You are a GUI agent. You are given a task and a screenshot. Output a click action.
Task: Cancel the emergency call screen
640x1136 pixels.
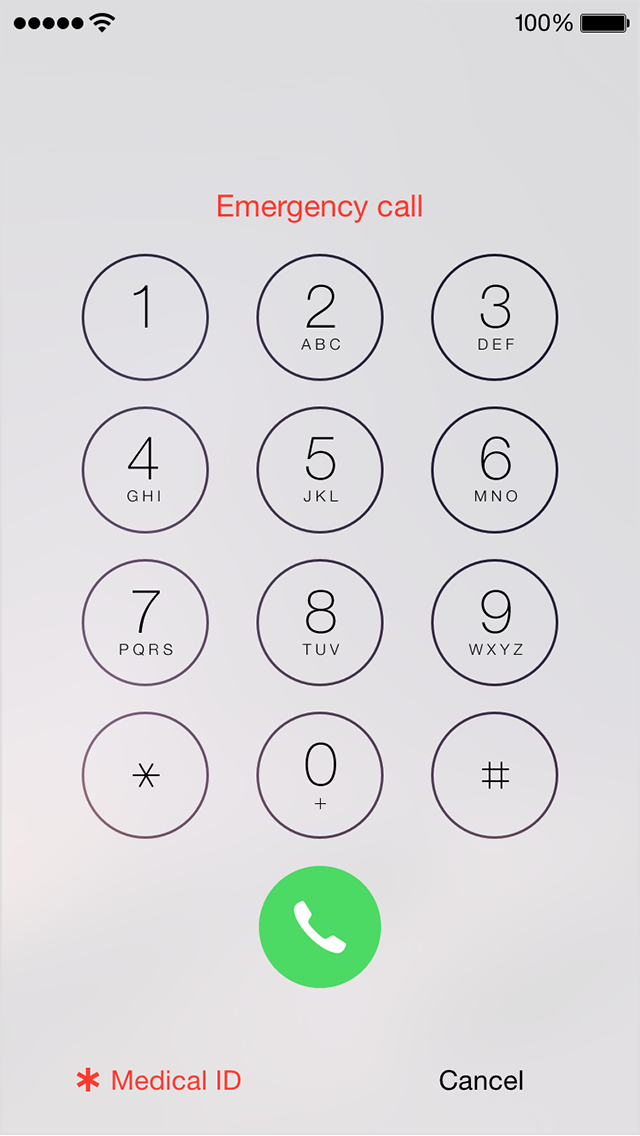click(x=481, y=1080)
